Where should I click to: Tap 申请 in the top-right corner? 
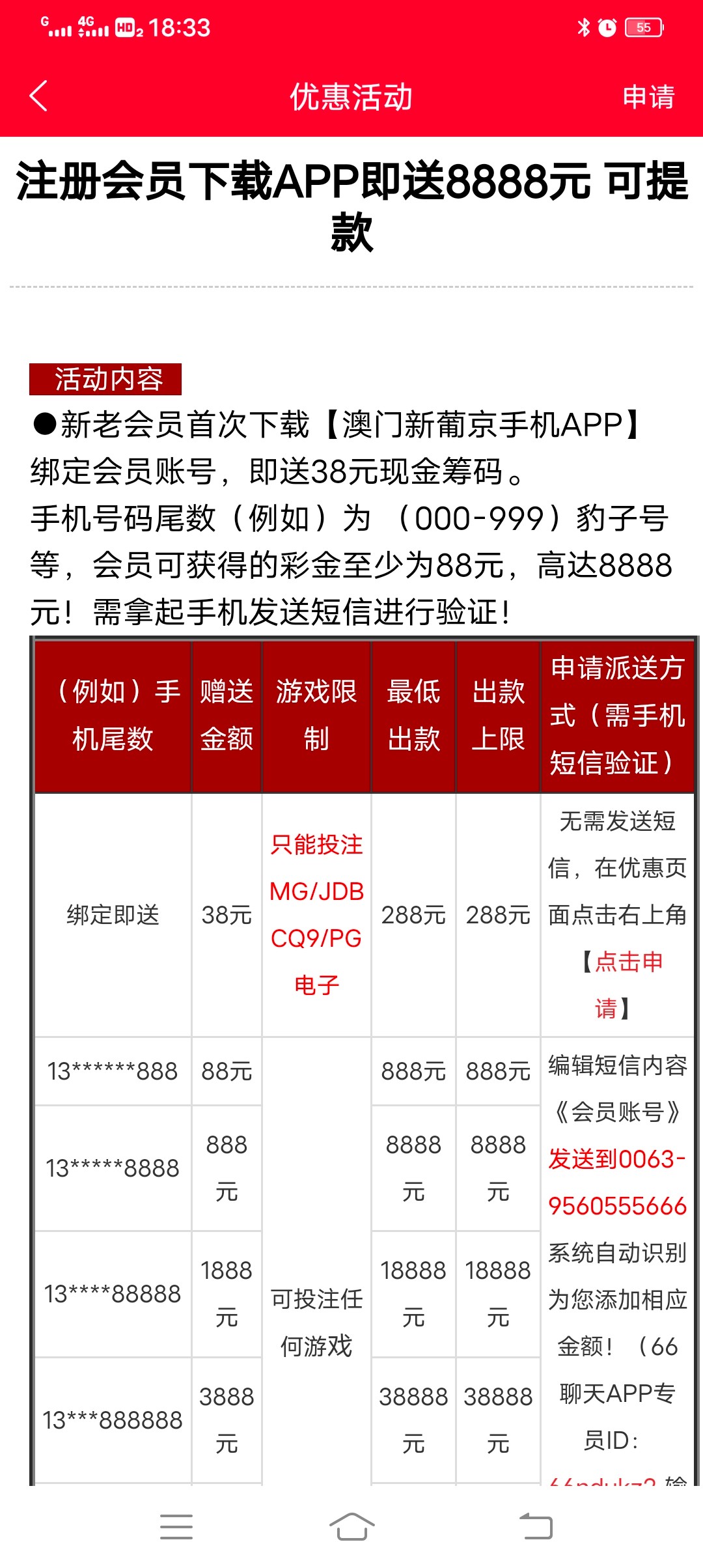point(648,97)
